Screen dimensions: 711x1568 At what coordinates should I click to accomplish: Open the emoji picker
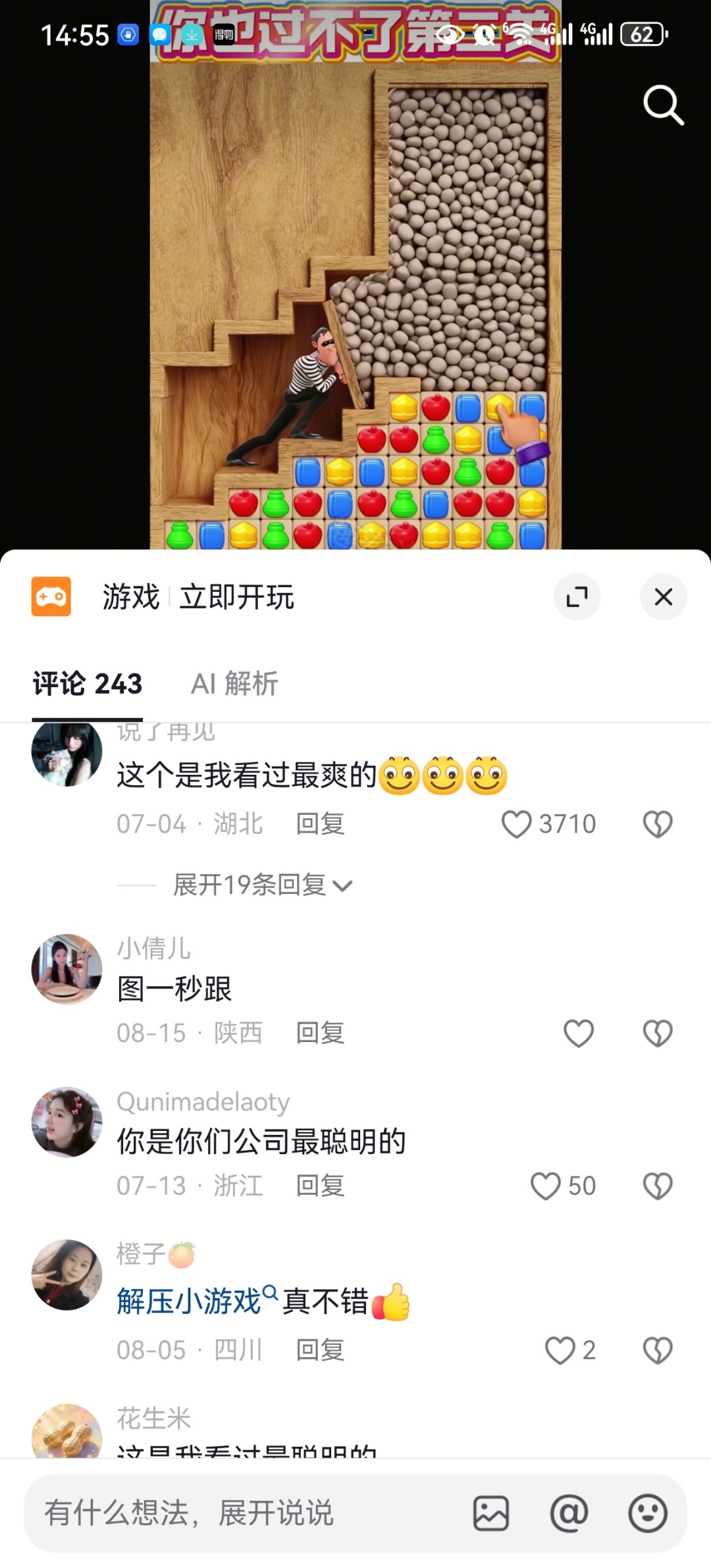coord(648,1513)
